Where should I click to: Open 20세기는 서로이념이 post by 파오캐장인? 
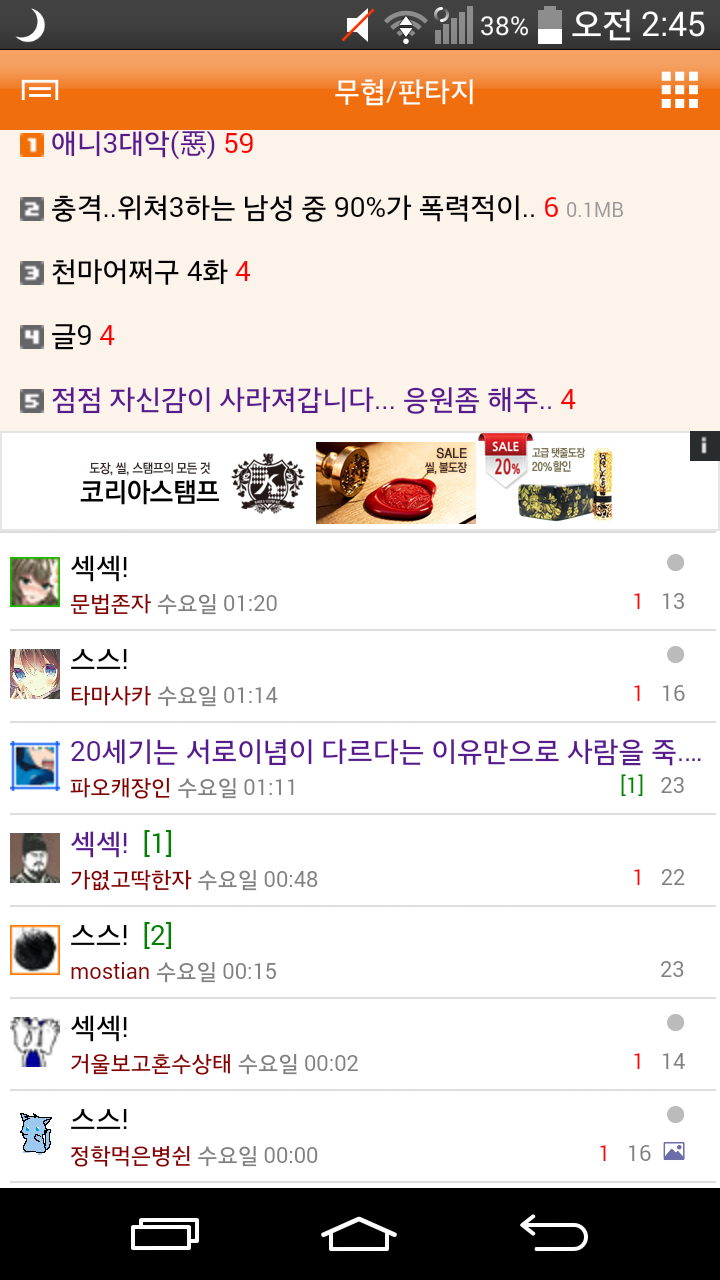pos(360,768)
